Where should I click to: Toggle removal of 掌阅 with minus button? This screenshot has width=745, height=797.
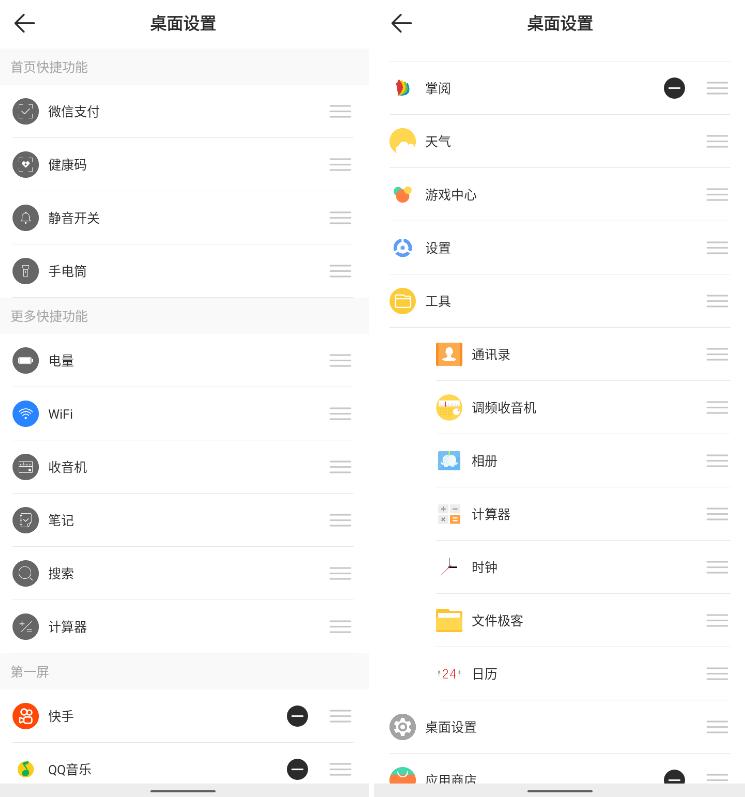[x=674, y=88]
